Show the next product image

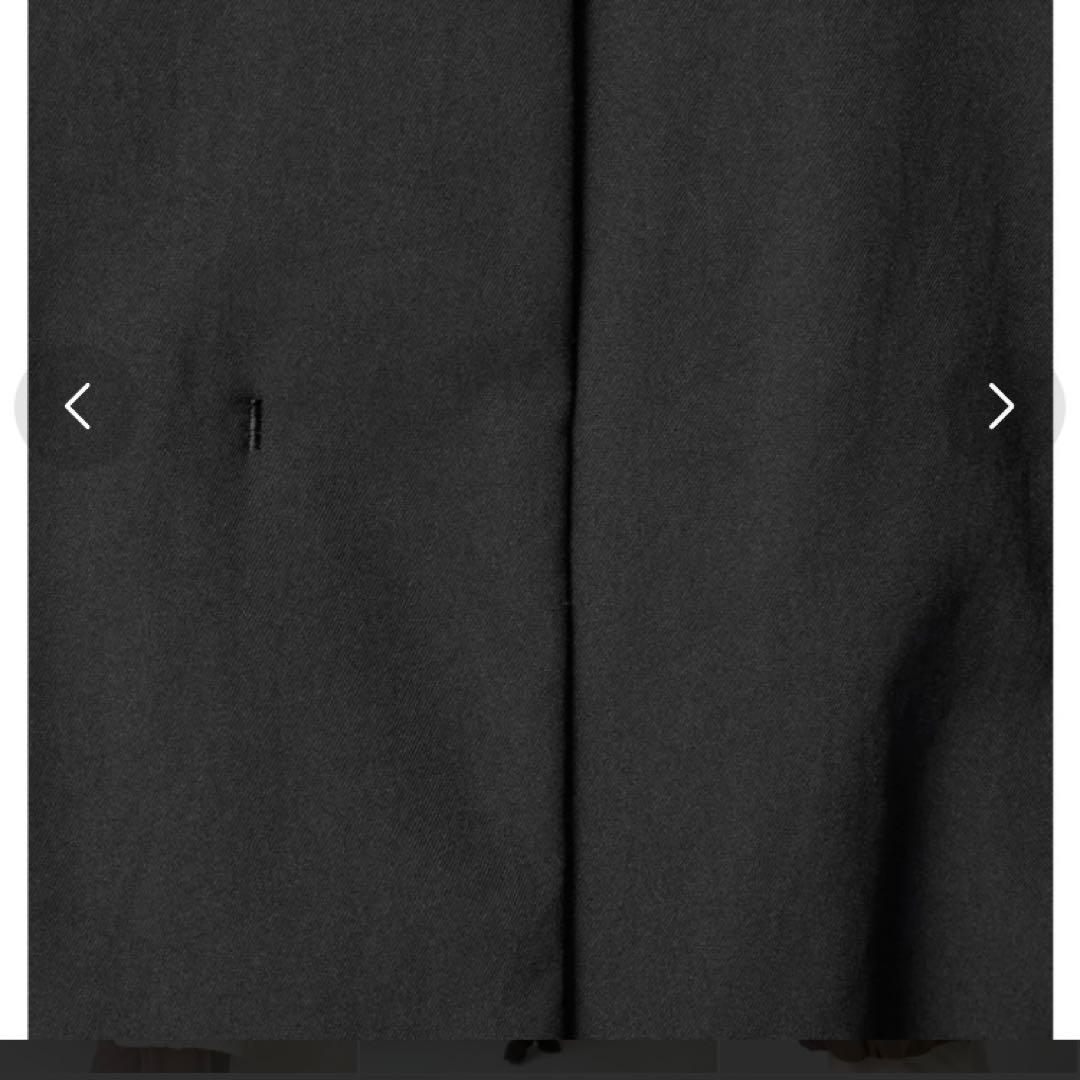click(x=1001, y=406)
